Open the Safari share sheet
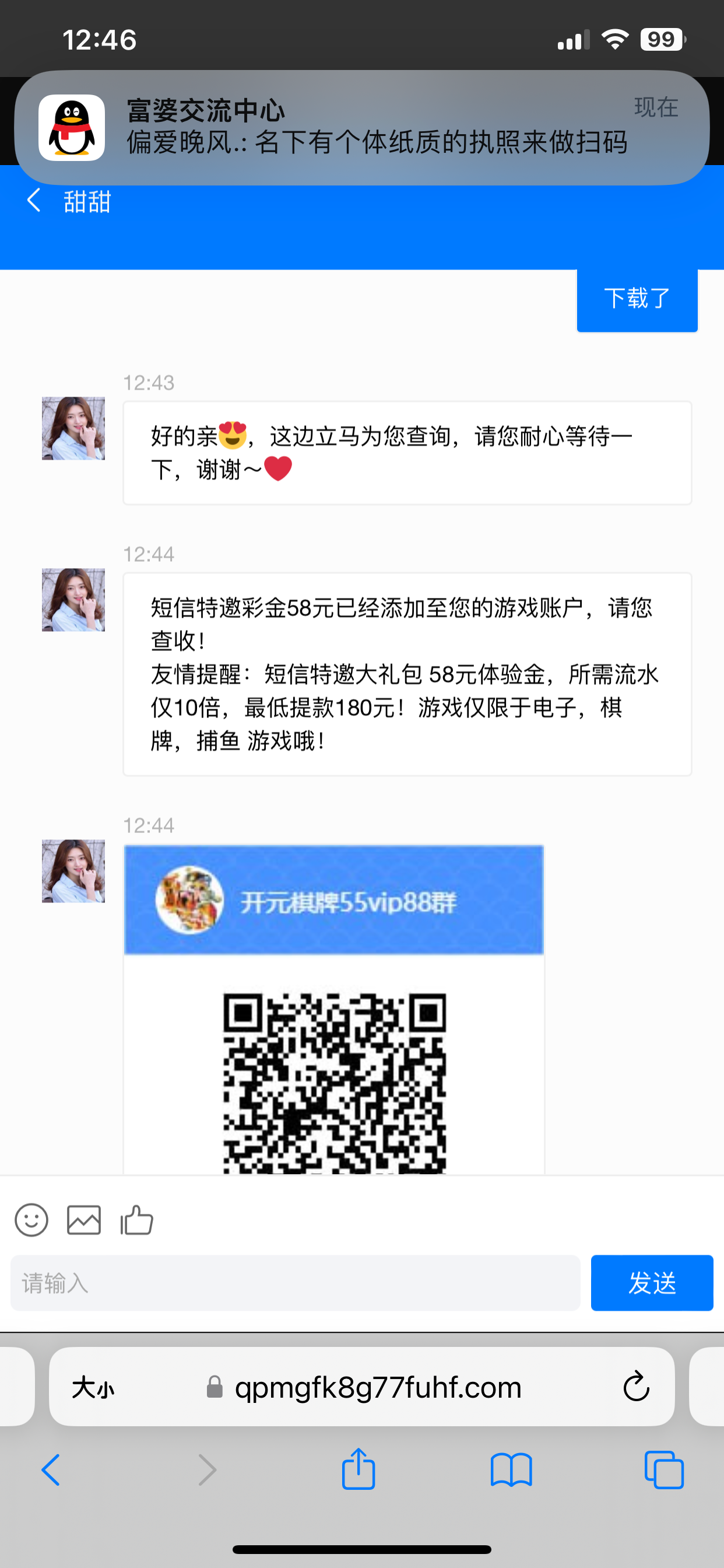 [359, 1469]
